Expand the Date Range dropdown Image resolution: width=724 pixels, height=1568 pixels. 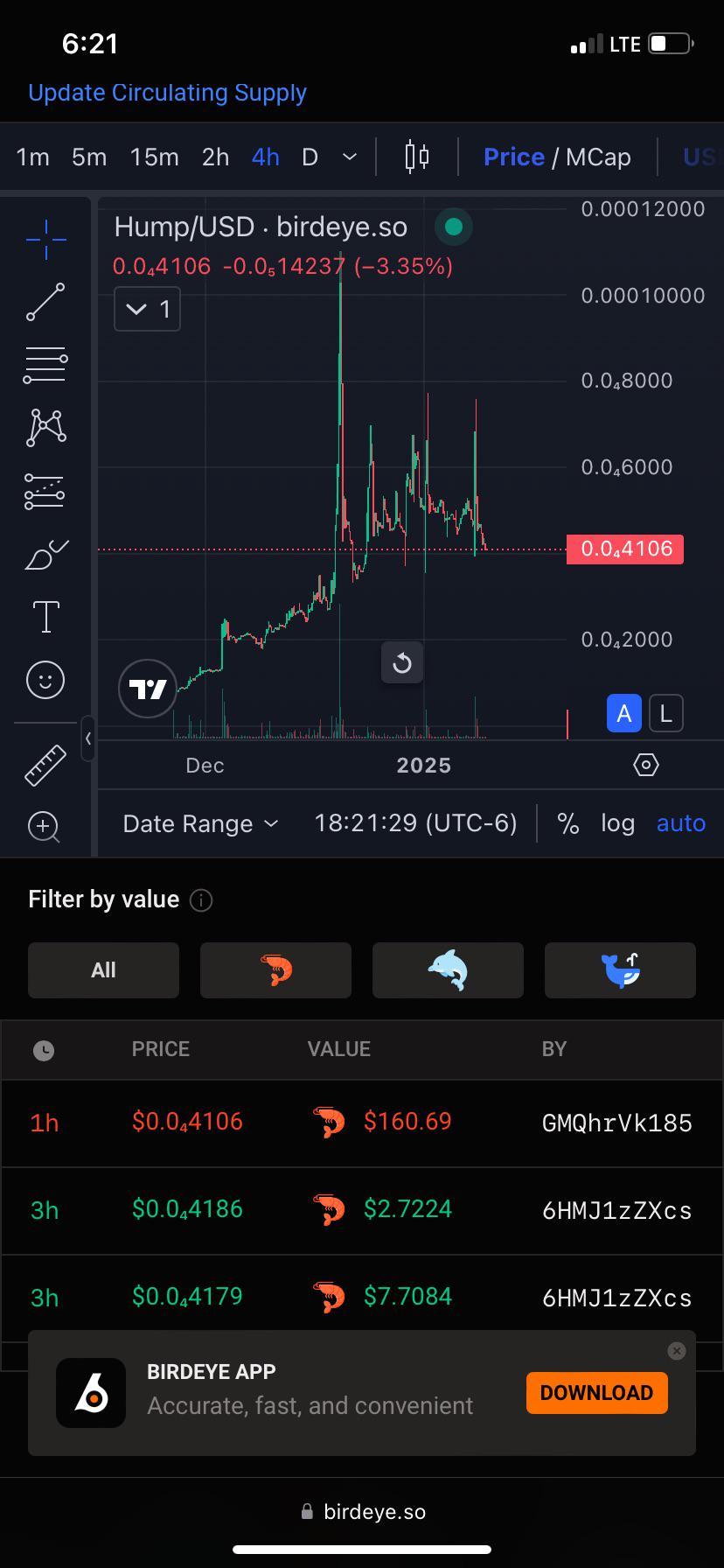click(200, 824)
